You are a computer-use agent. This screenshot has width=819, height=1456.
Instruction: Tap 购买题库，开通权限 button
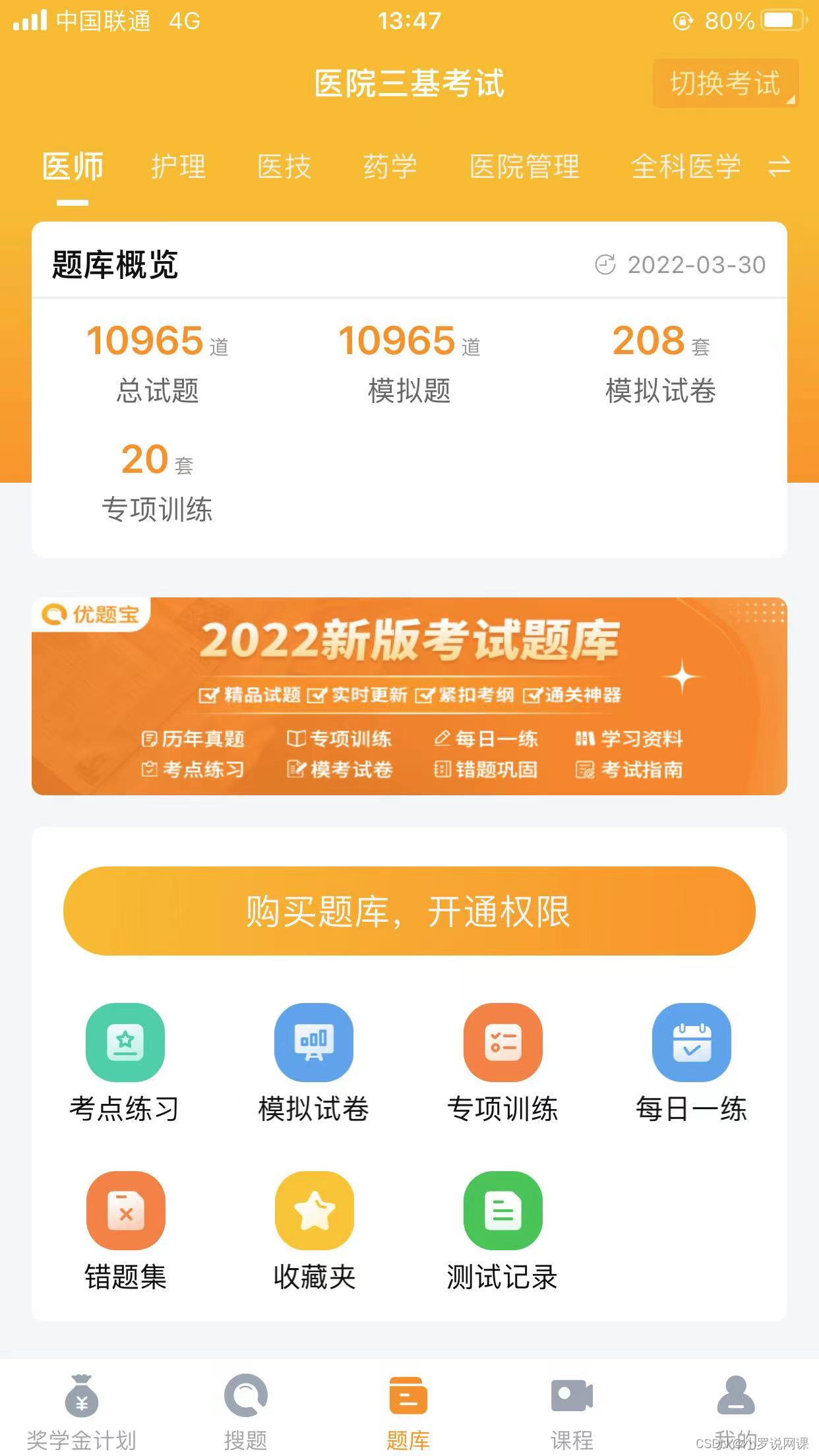[409, 911]
